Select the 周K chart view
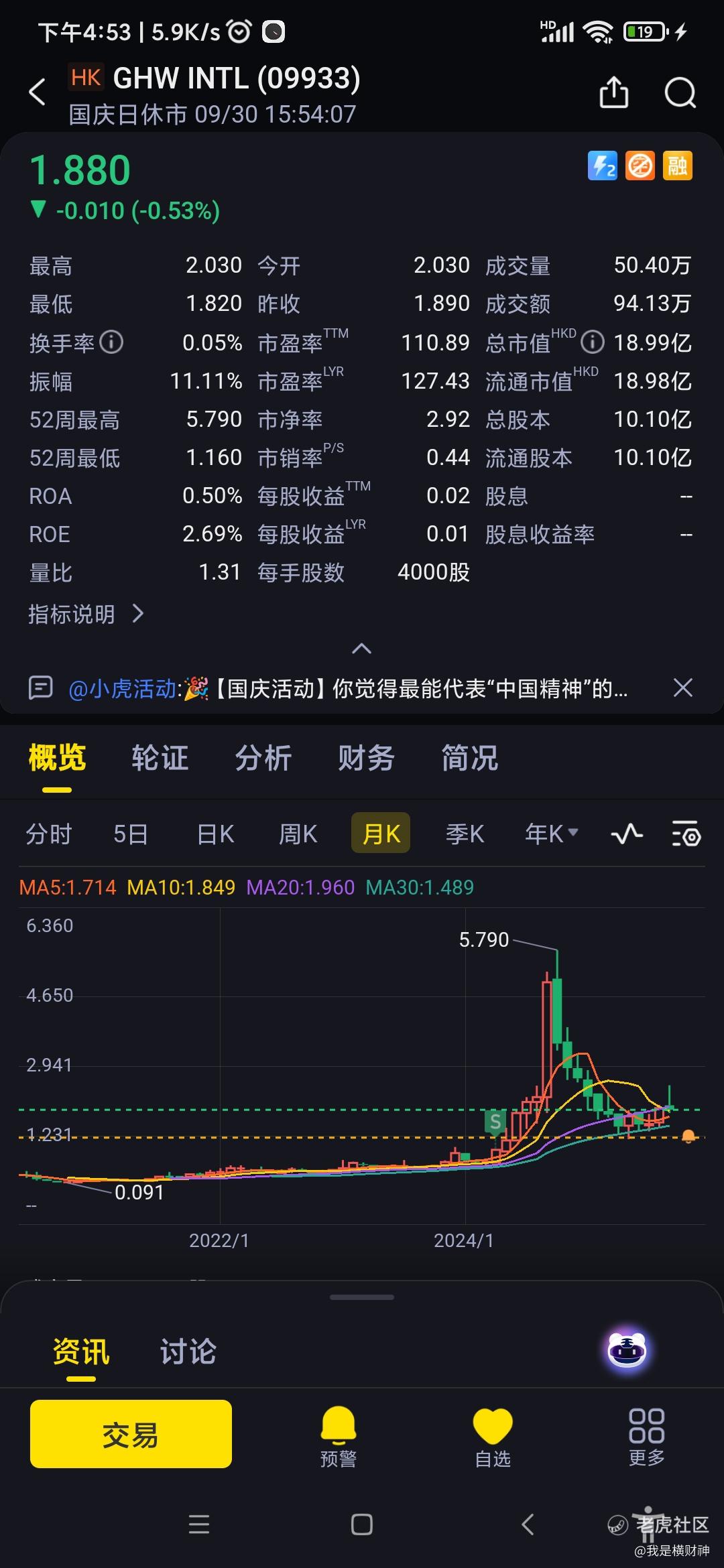The width and height of the screenshot is (724, 1568). [298, 834]
